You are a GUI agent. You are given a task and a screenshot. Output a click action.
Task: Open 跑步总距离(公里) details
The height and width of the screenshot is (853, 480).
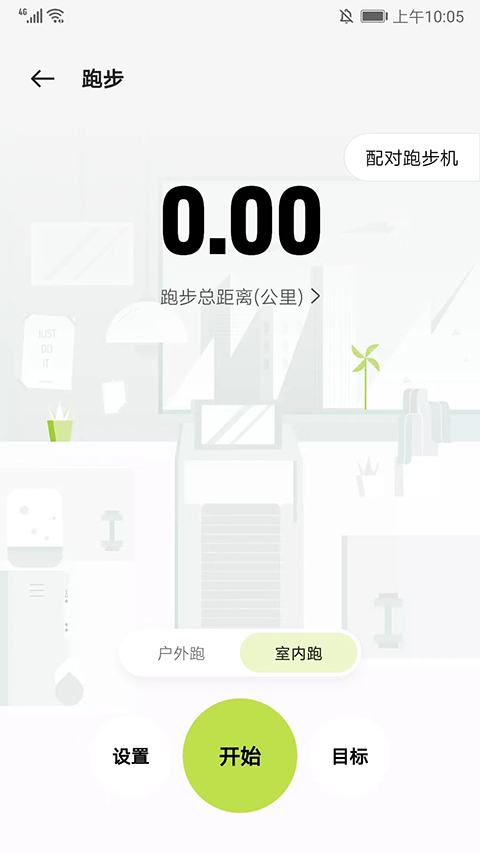coord(240,296)
